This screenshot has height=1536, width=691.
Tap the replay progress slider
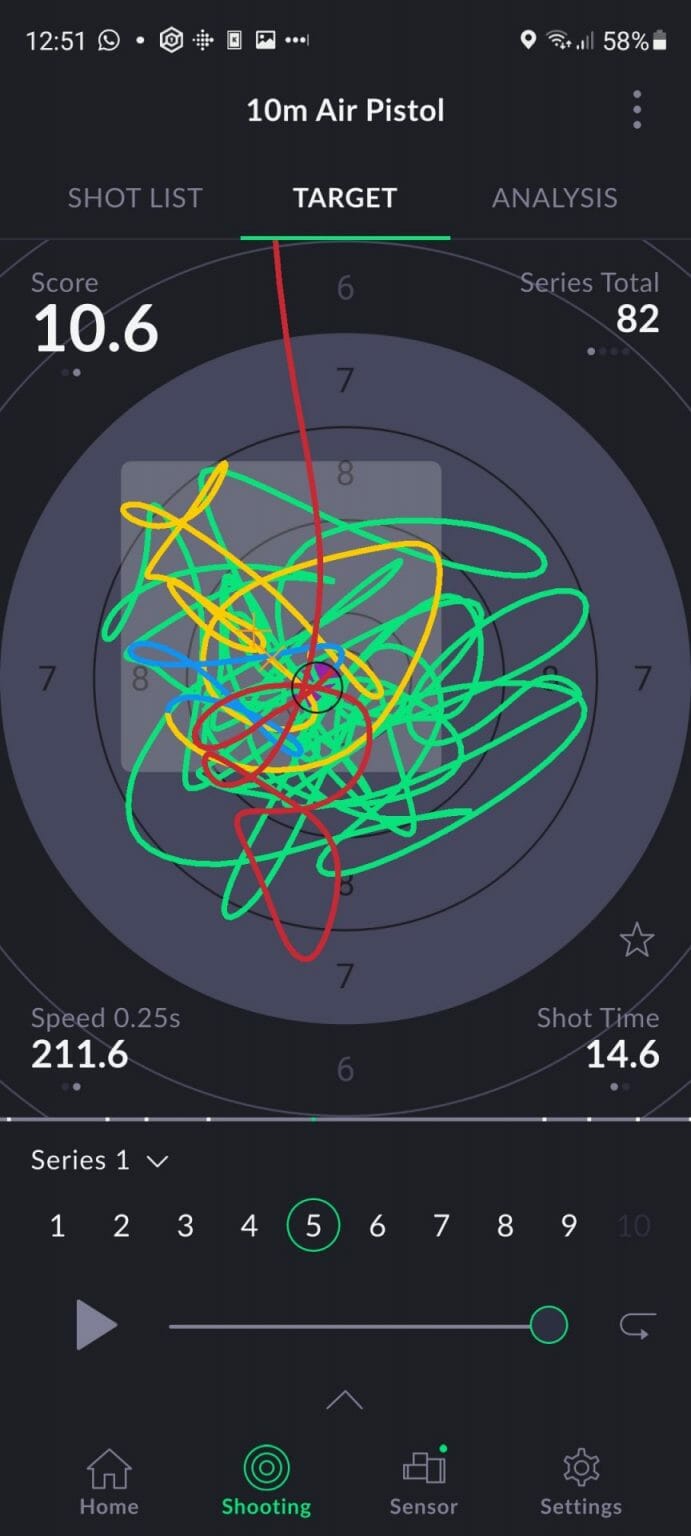tap(350, 1327)
